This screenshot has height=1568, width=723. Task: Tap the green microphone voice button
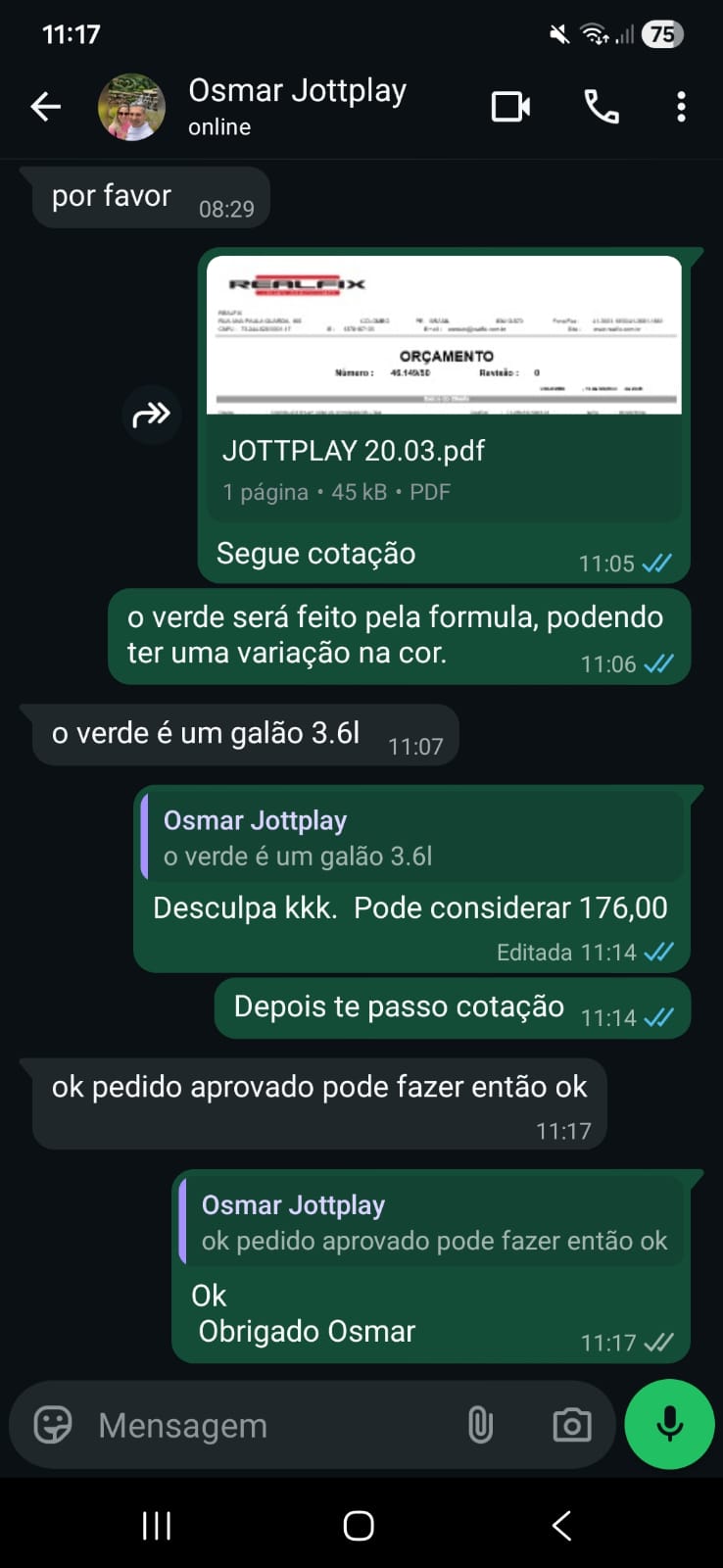click(670, 1424)
